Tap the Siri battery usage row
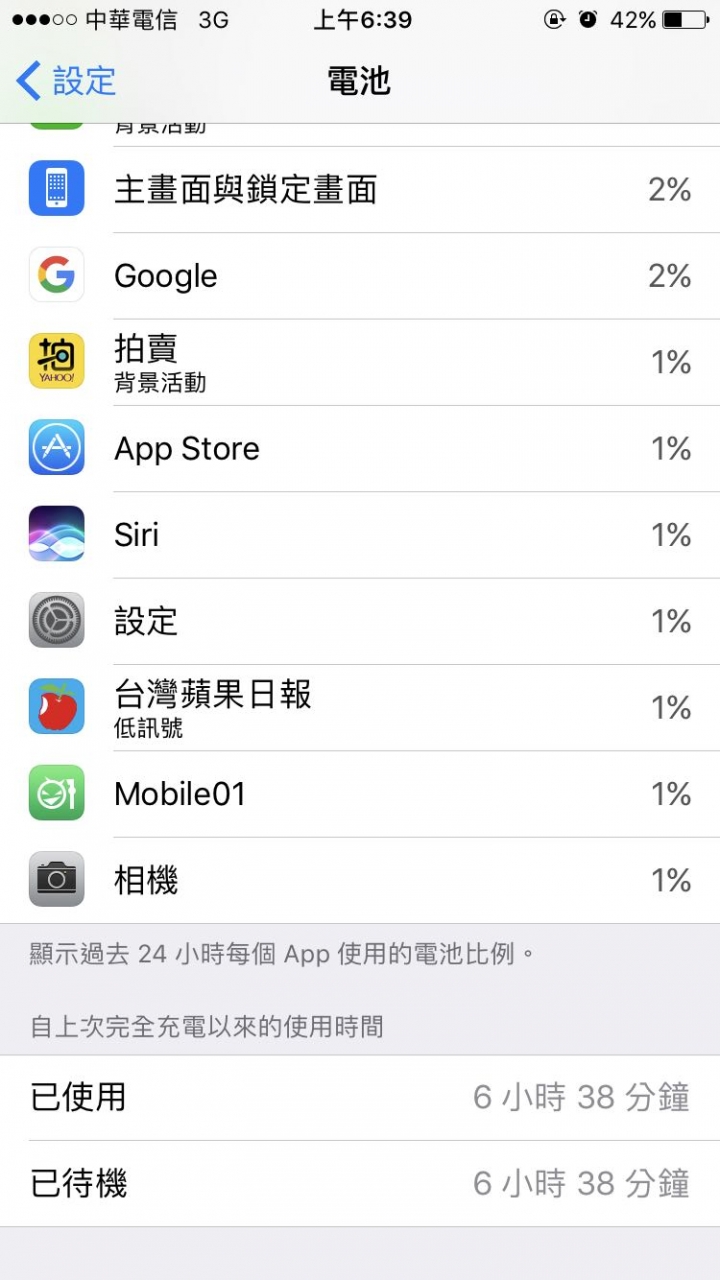This screenshot has width=720, height=1280. click(x=360, y=535)
